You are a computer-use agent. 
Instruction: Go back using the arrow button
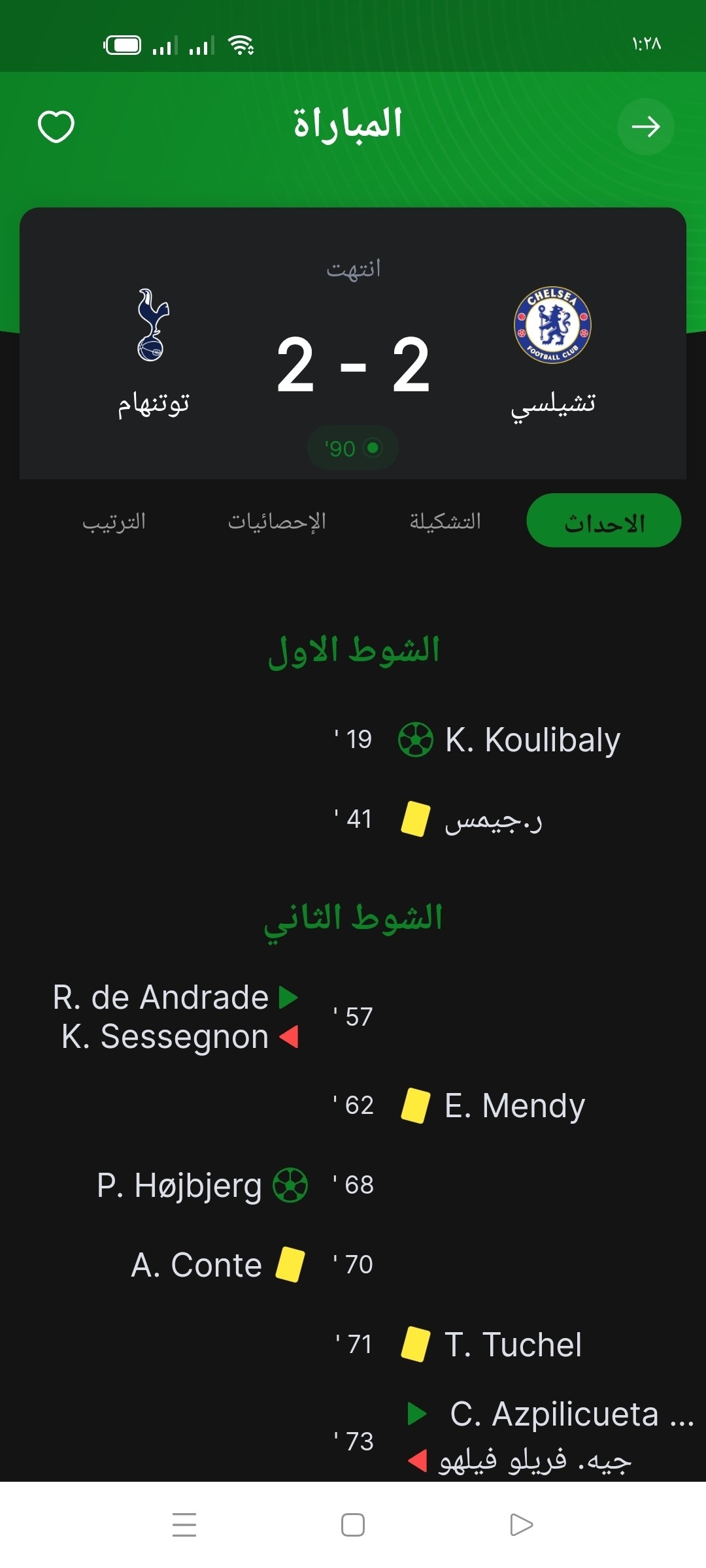click(x=645, y=126)
